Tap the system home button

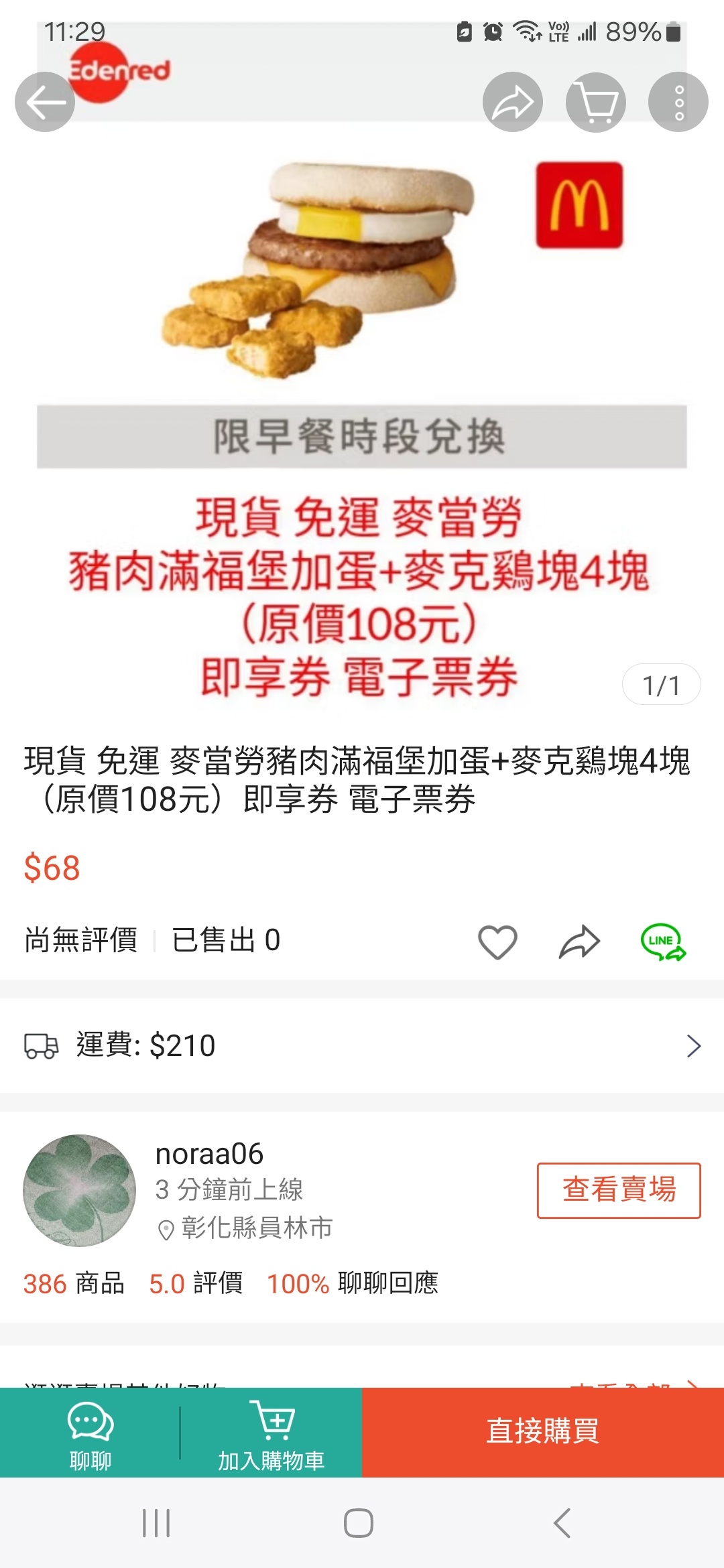359,1522
